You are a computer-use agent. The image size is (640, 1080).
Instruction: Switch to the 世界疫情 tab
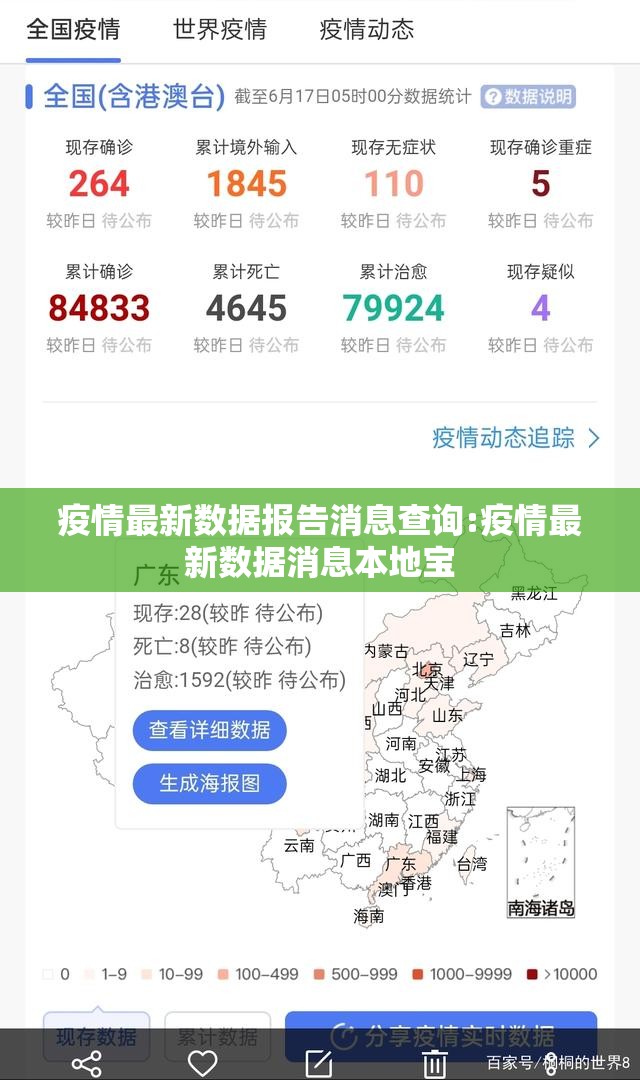[219, 29]
